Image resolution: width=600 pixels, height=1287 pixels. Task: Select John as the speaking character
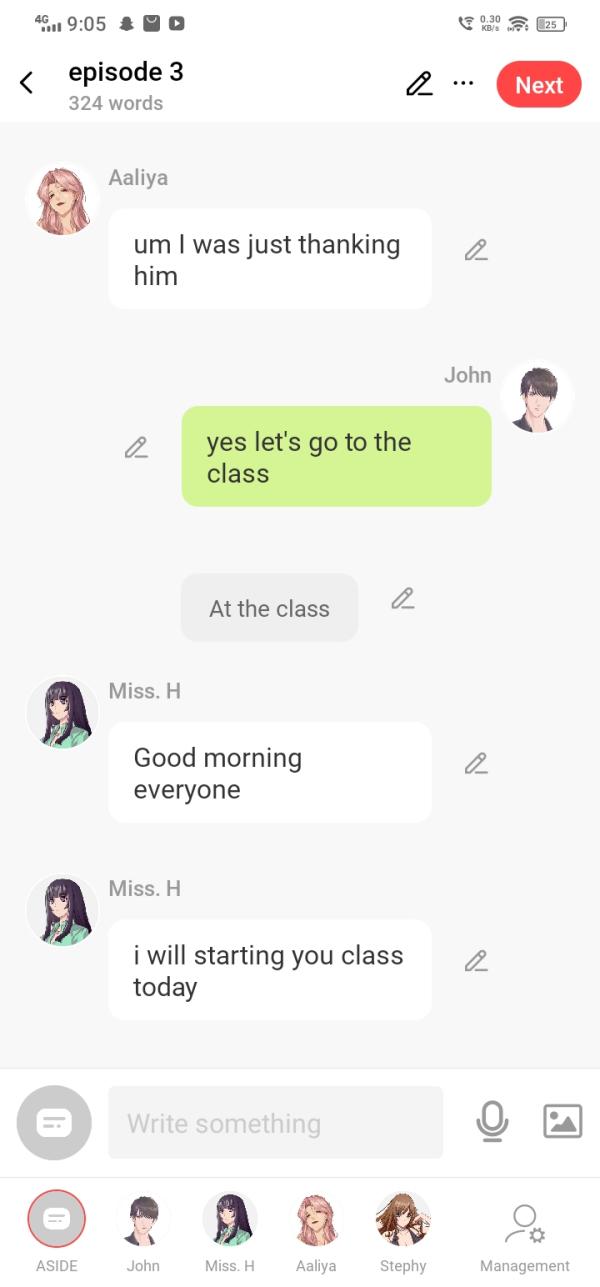143,1220
